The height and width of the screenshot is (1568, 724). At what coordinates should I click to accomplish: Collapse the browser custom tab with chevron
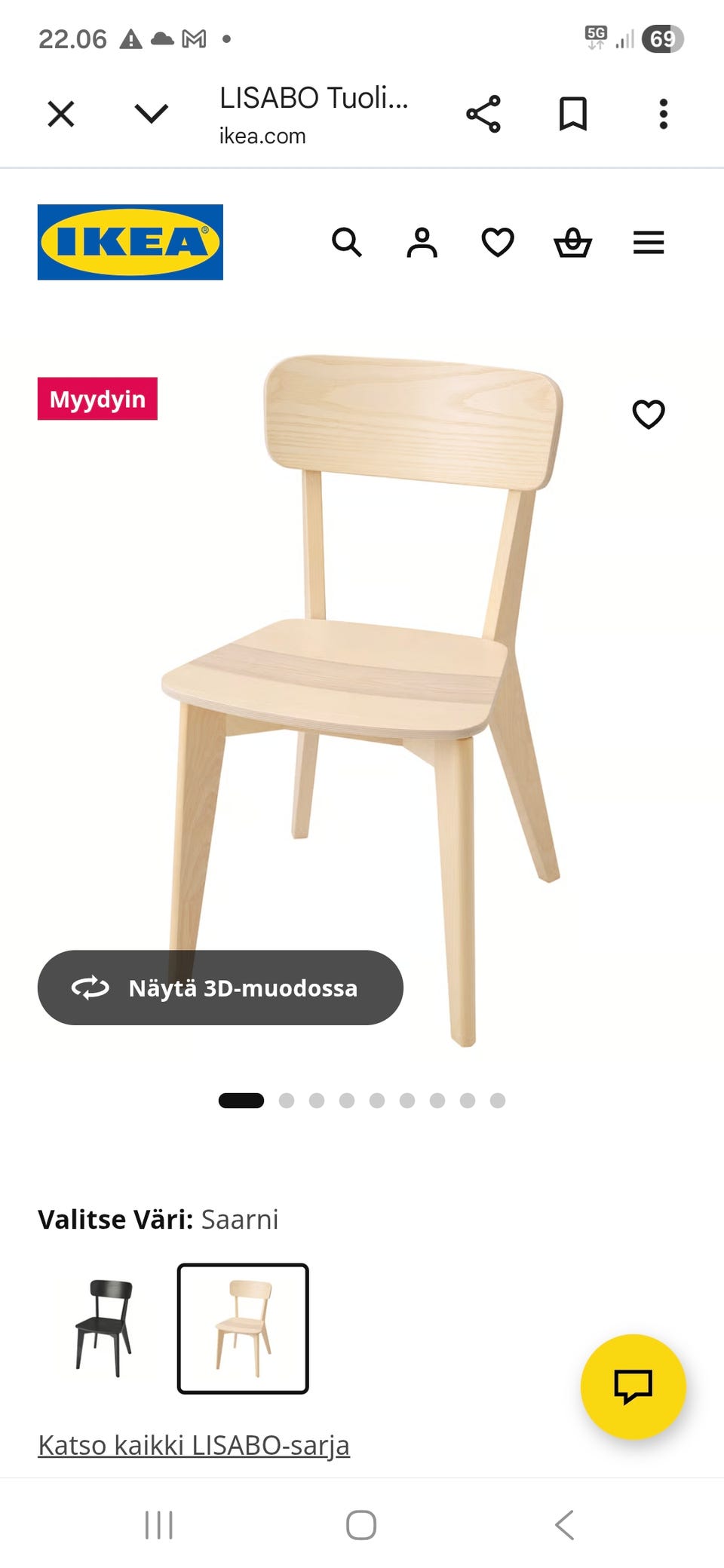click(x=149, y=113)
